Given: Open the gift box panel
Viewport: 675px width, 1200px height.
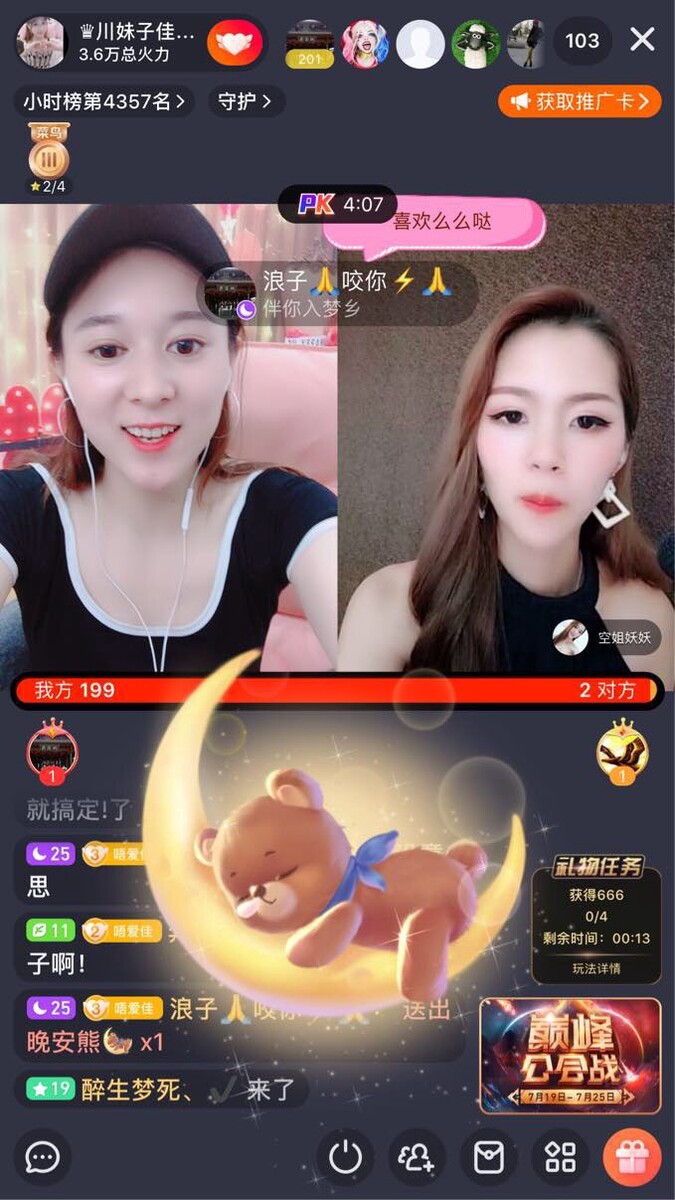Looking at the screenshot, I should [632, 1158].
